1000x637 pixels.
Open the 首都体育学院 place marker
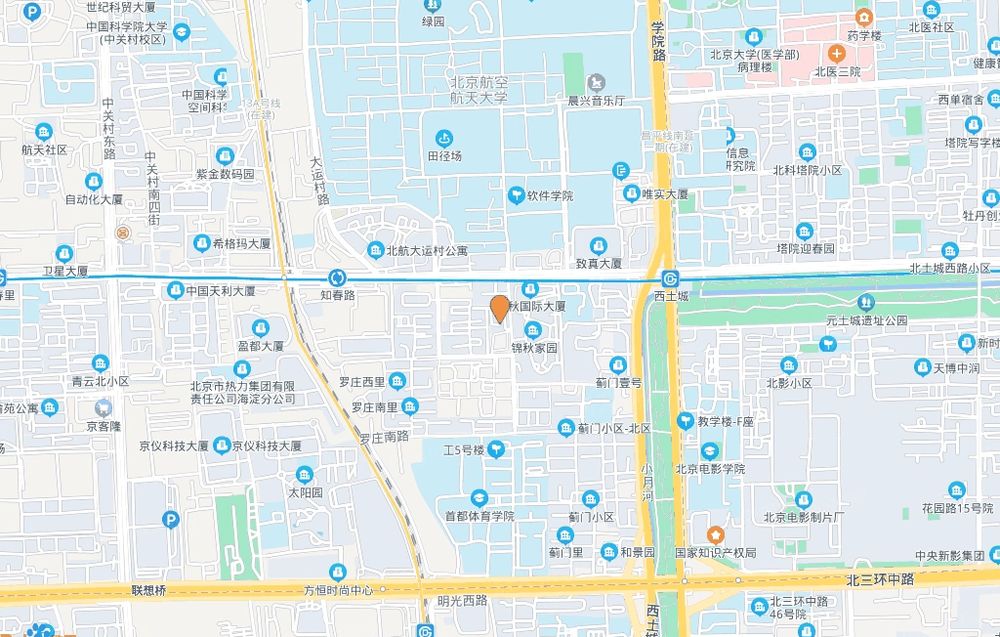(479, 498)
